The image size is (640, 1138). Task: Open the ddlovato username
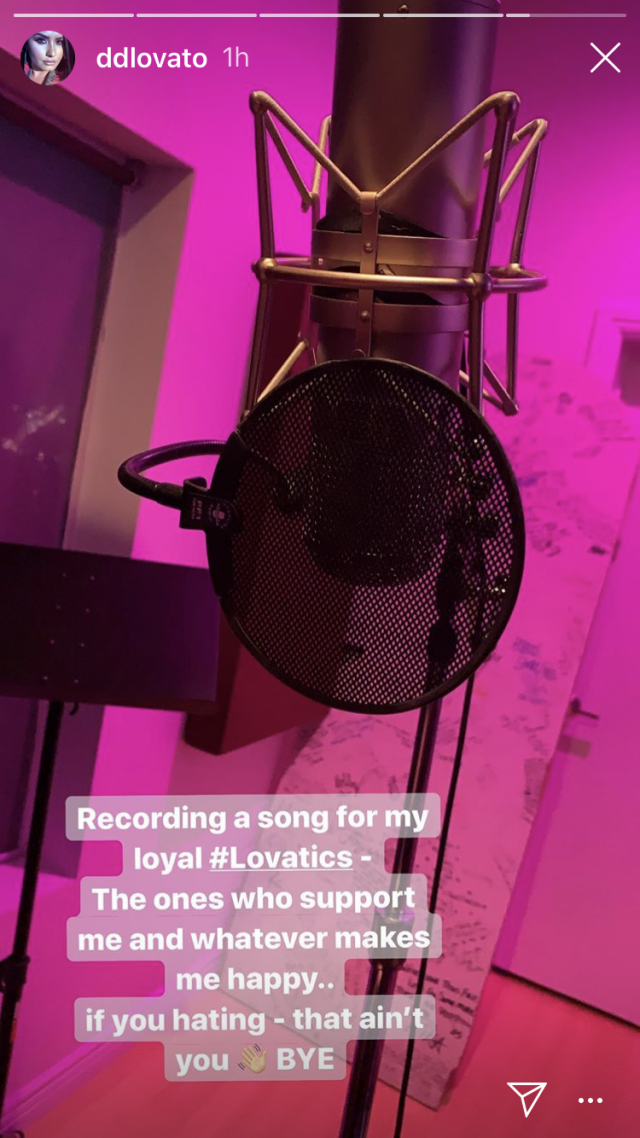151,58
